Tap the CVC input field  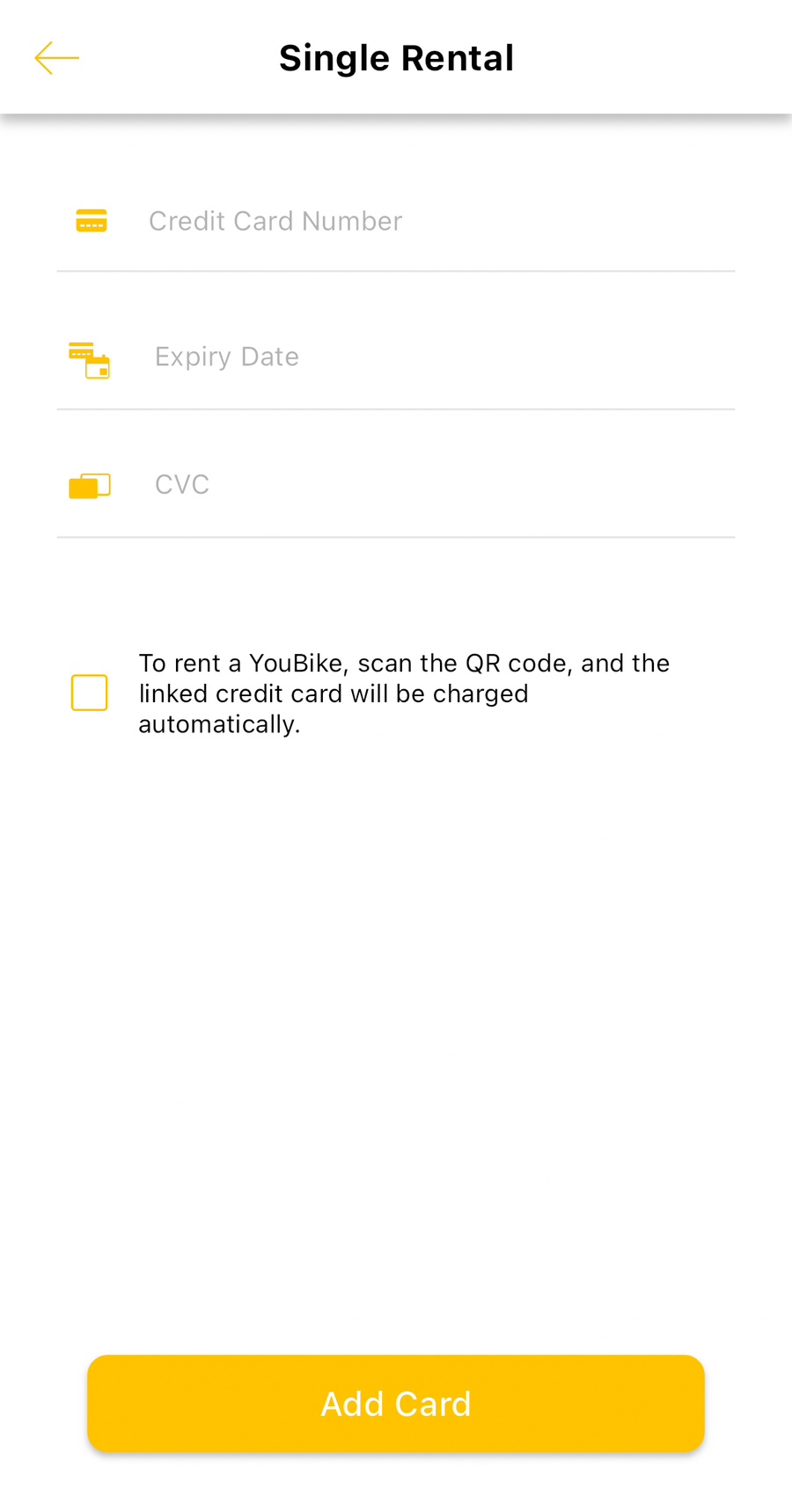431,484
